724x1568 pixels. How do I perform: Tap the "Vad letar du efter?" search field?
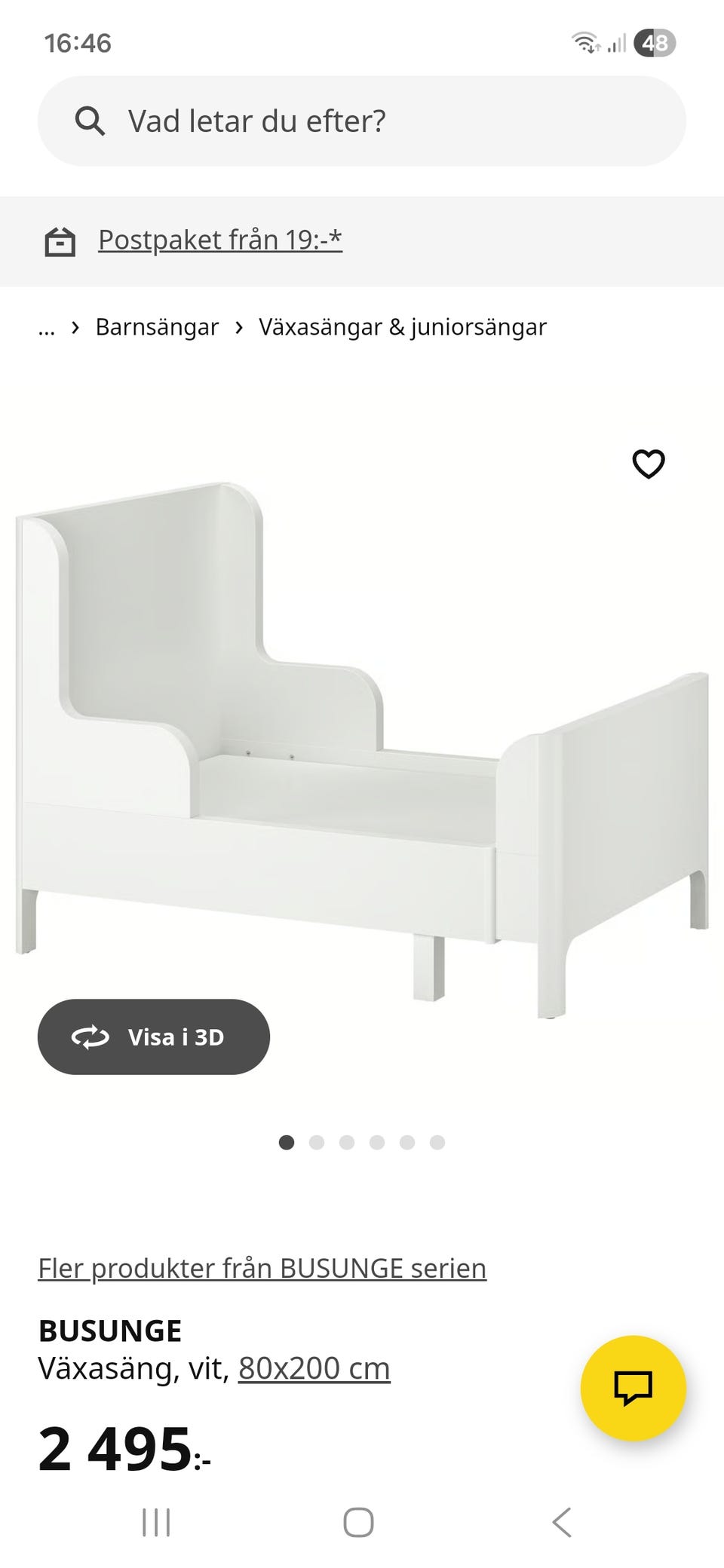(x=362, y=121)
